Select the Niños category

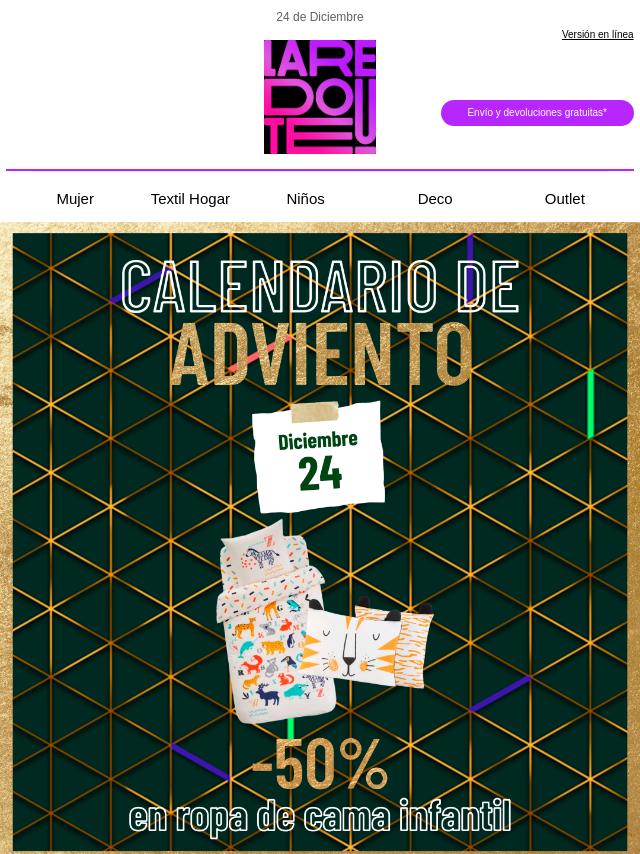coord(305,199)
